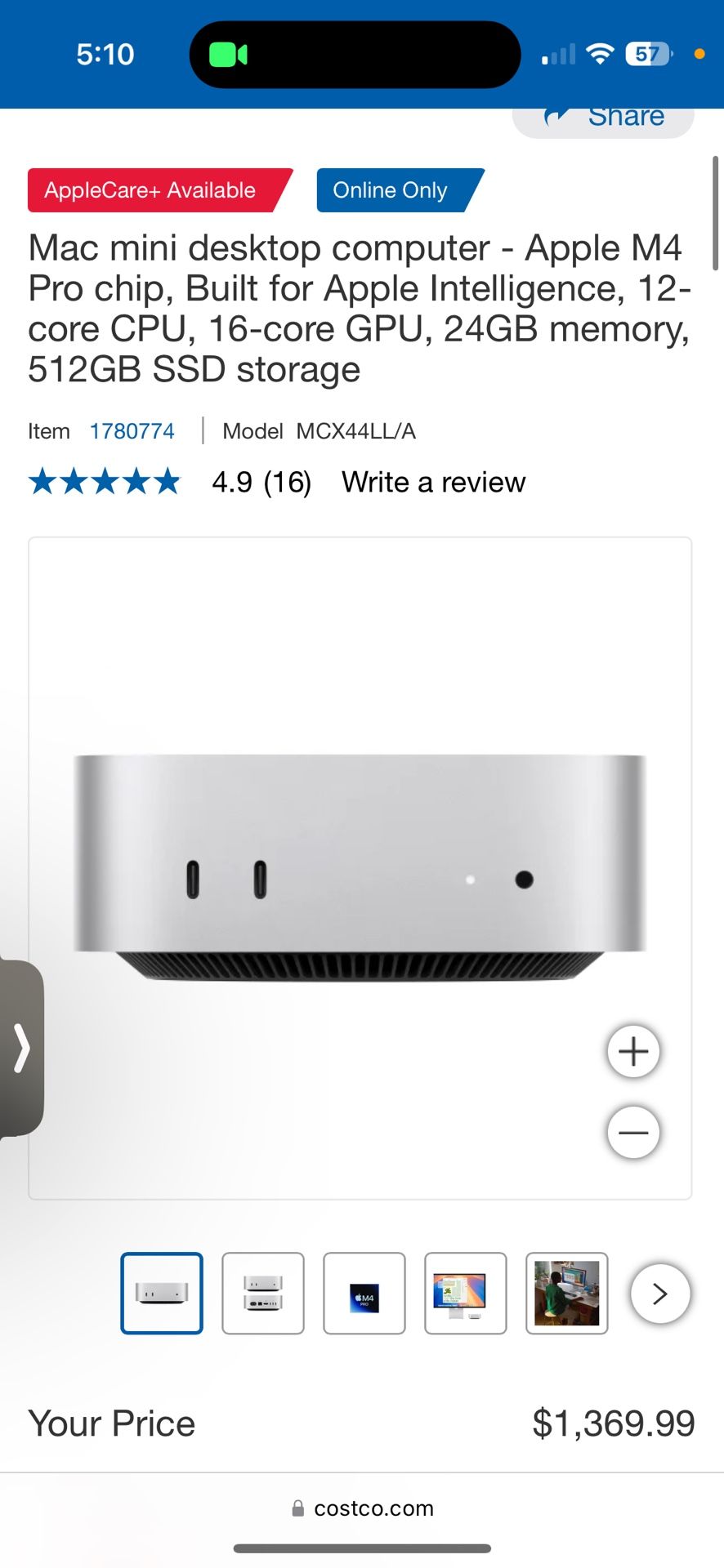Select the Online Only badge

(x=390, y=190)
